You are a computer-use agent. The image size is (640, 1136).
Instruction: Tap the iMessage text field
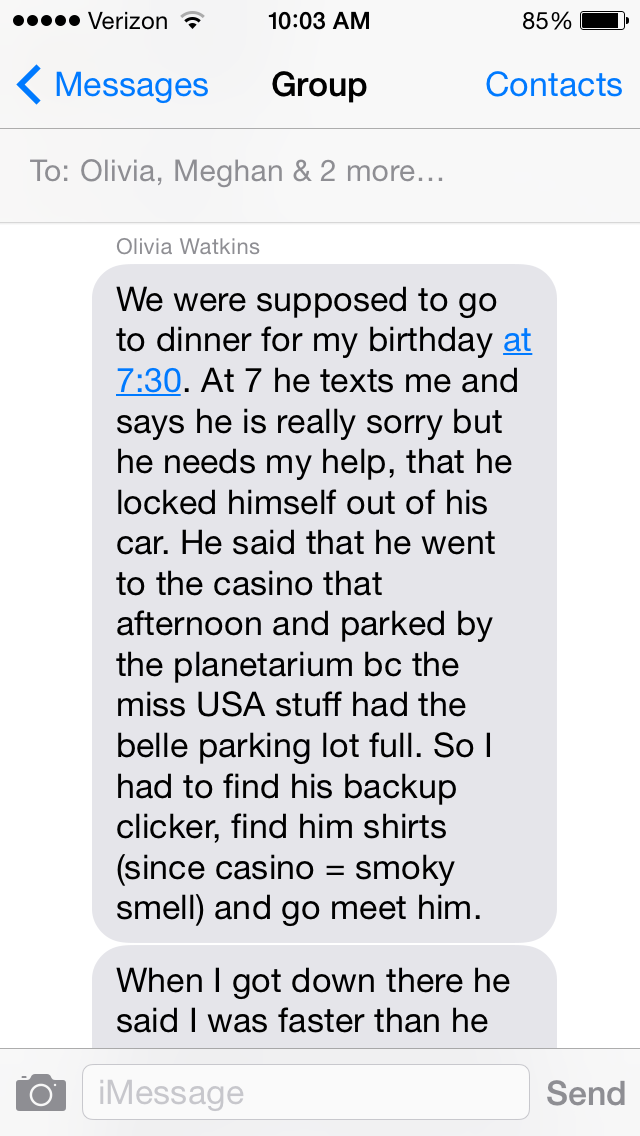(x=305, y=1092)
